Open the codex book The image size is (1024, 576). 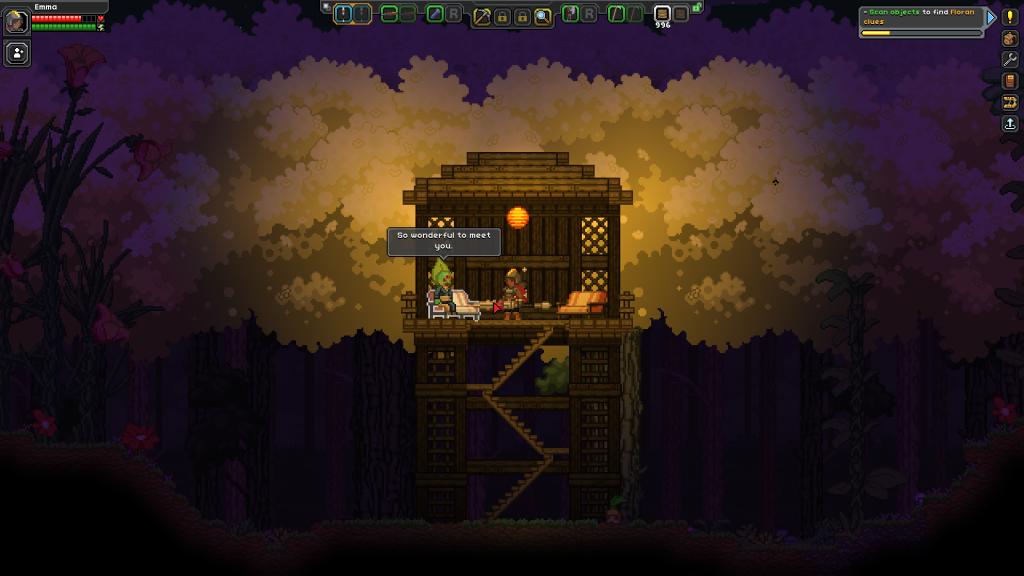tap(1010, 81)
